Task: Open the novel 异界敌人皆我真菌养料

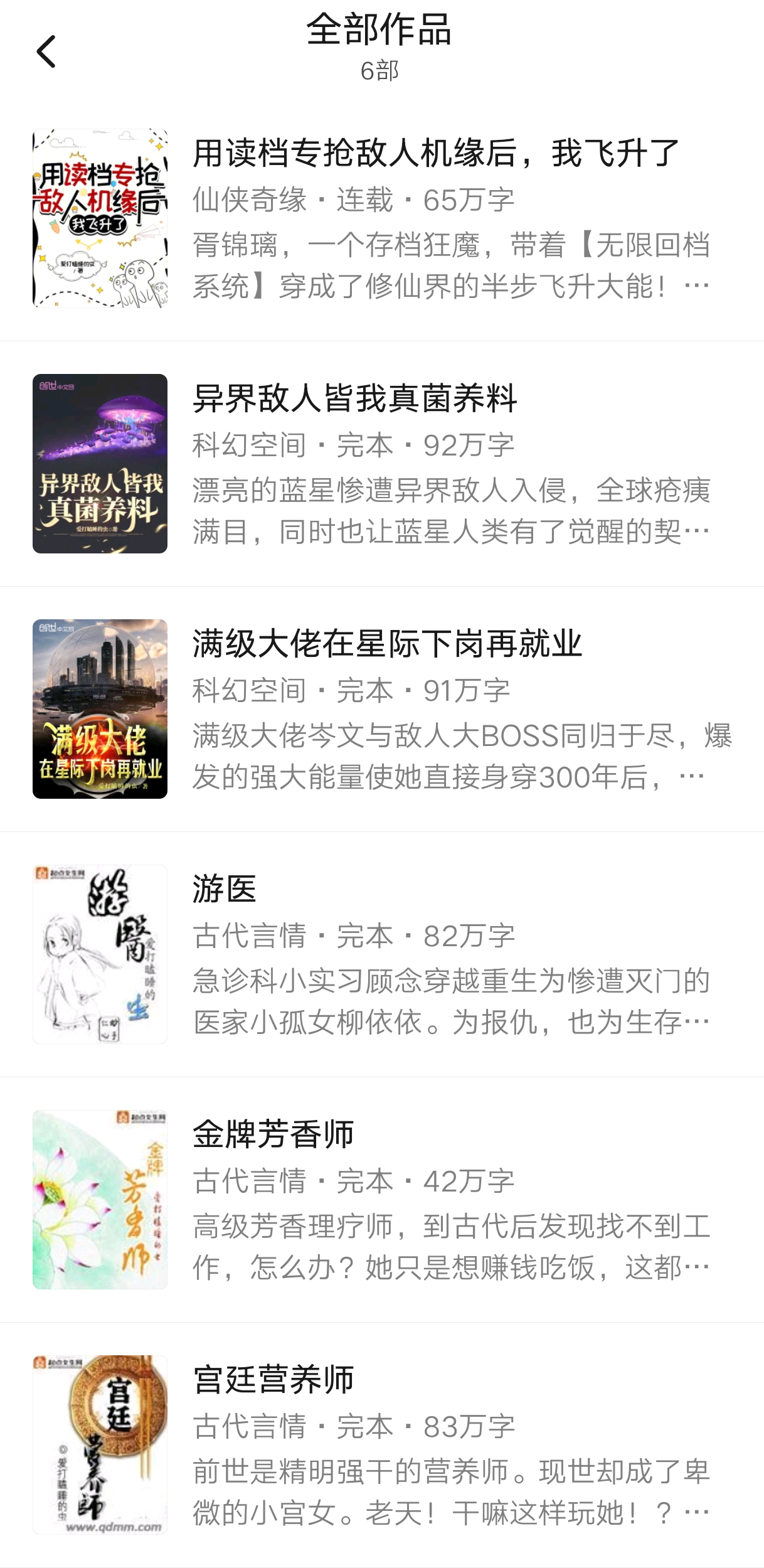Action: [x=354, y=398]
